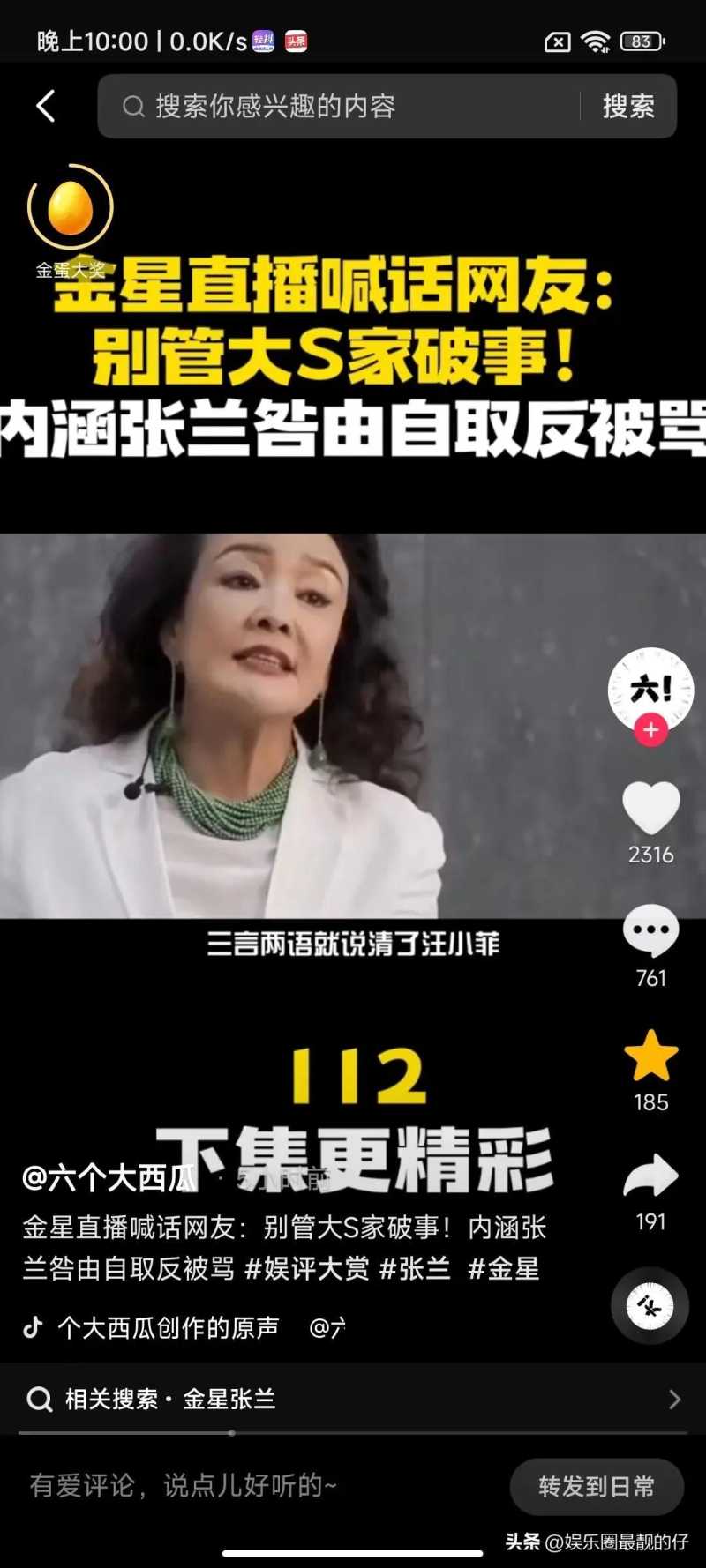Open the original sound music track
The image size is (706, 1568).
point(168,1328)
